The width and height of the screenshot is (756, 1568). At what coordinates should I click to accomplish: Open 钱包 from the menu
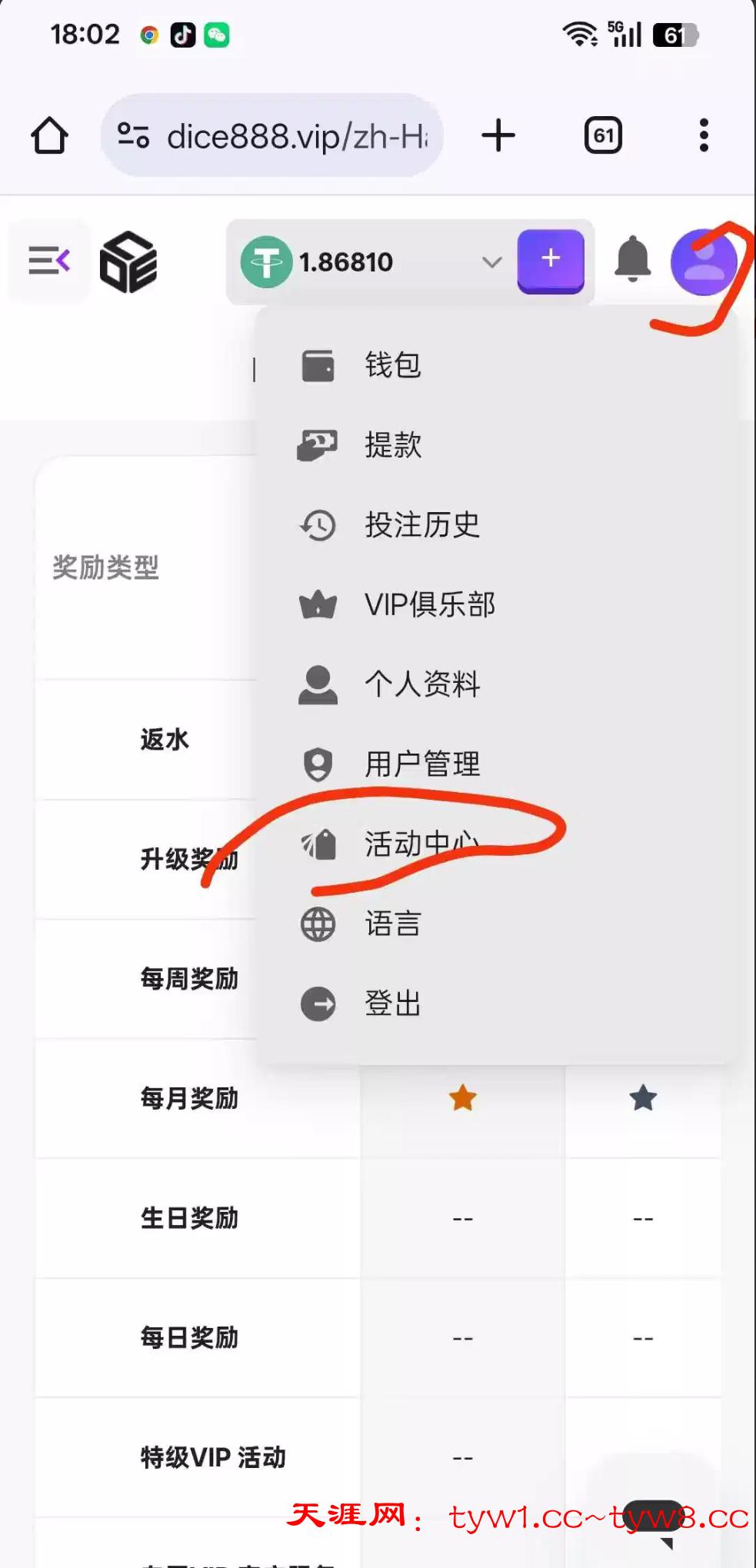tap(392, 365)
